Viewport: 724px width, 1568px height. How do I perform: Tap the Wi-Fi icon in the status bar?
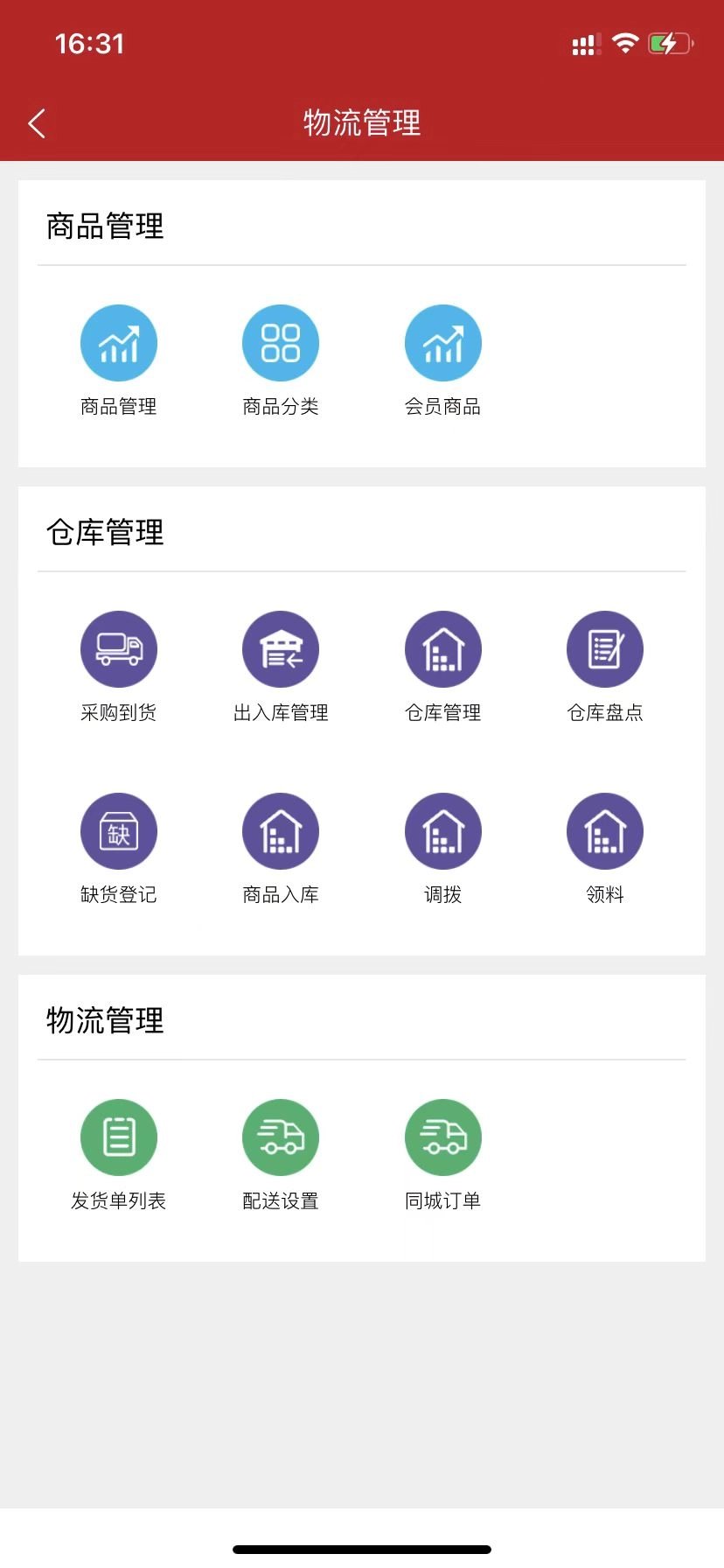(625, 42)
